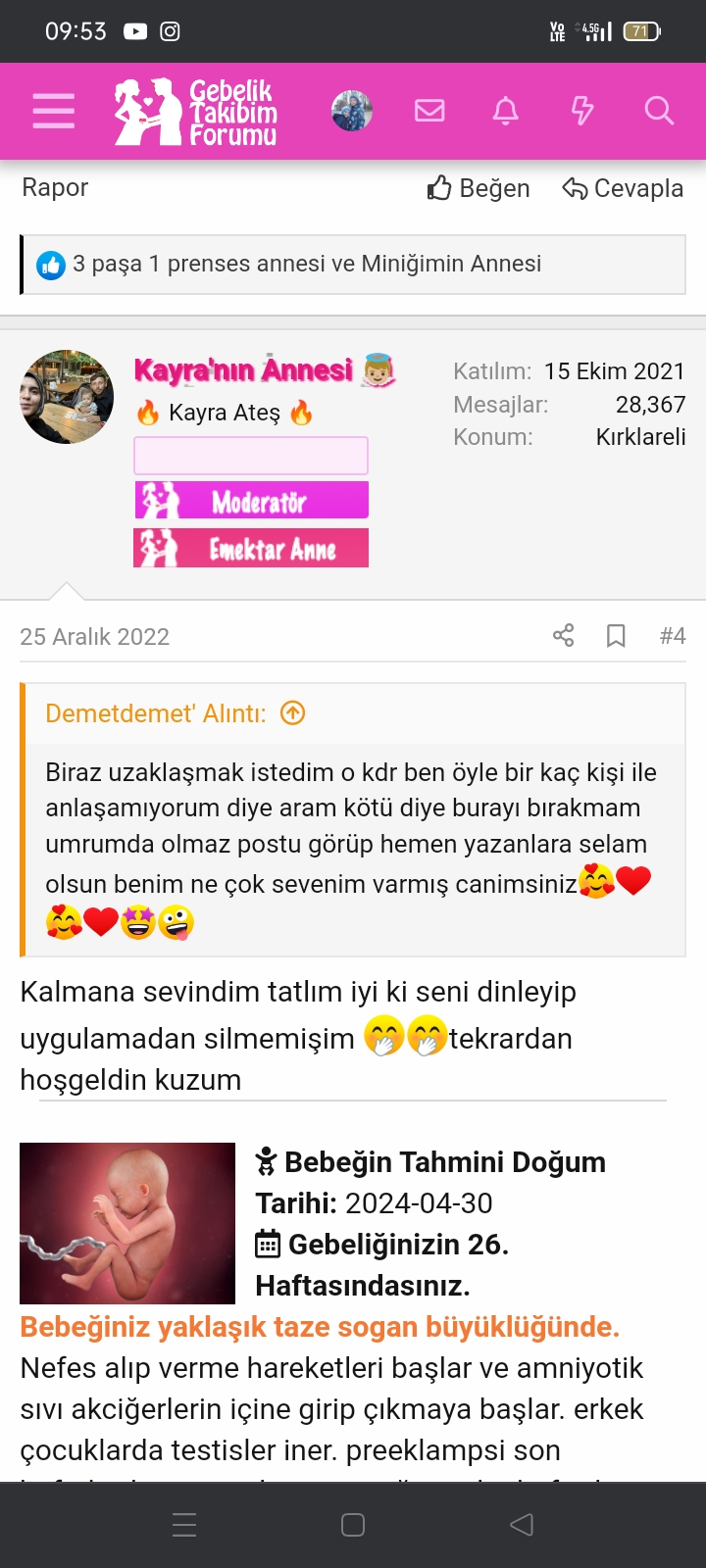Open the messages inbox envelope
The height and width of the screenshot is (1568, 706).
pyautogui.click(x=429, y=111)
